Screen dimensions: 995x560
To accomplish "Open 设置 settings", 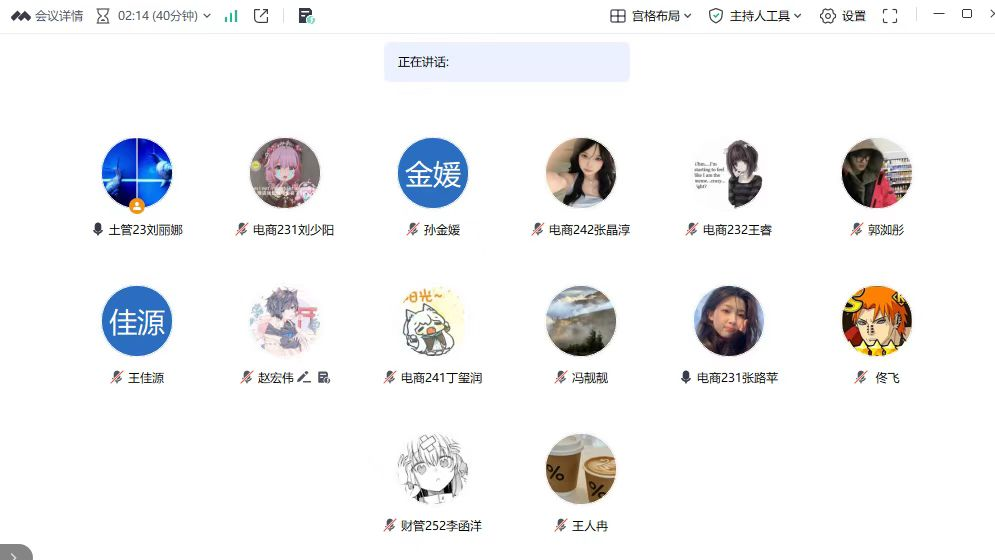I will (842, 16).
